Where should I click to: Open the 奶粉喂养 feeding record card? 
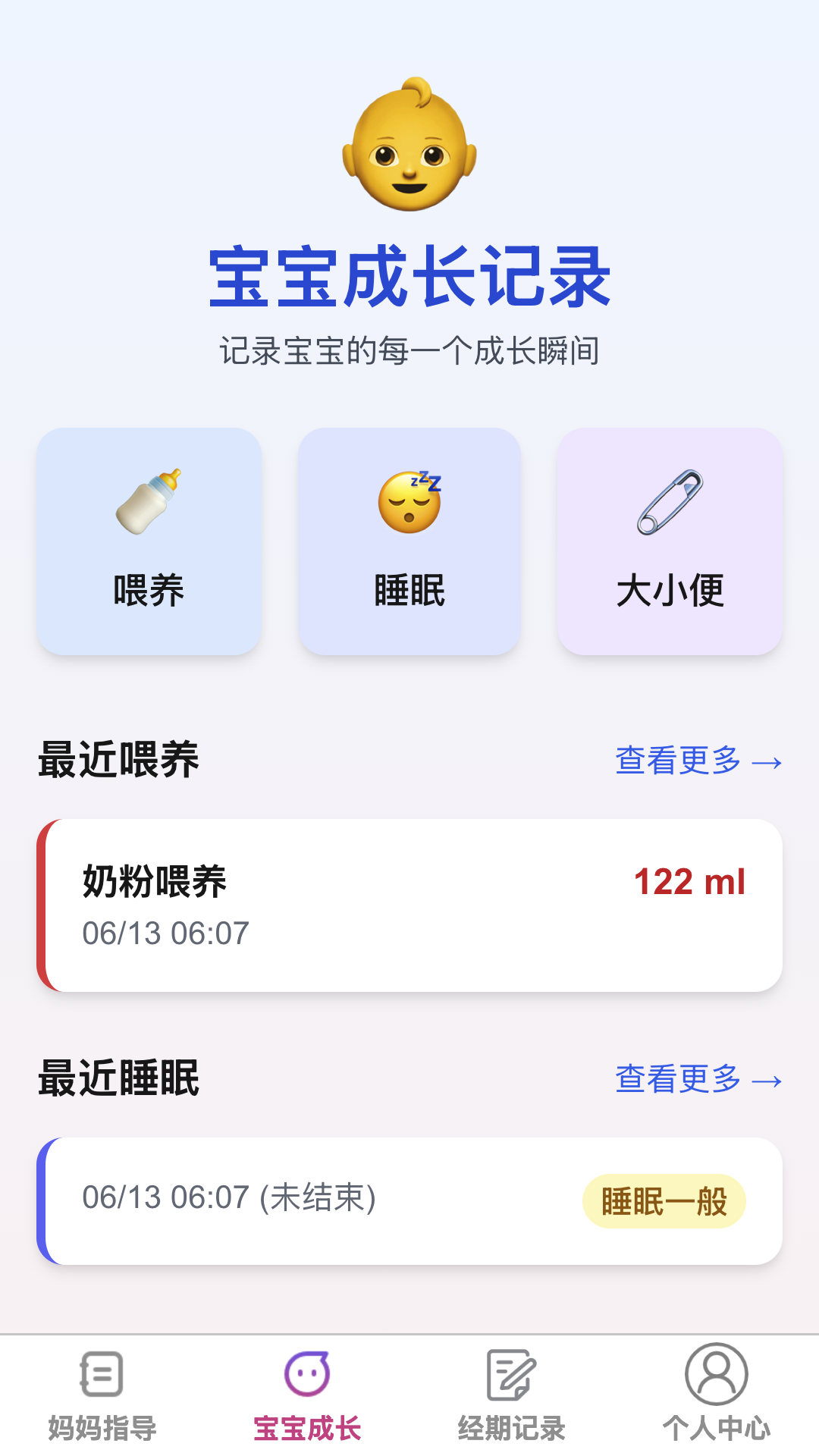pyautogui.click(x=409, y=902)
